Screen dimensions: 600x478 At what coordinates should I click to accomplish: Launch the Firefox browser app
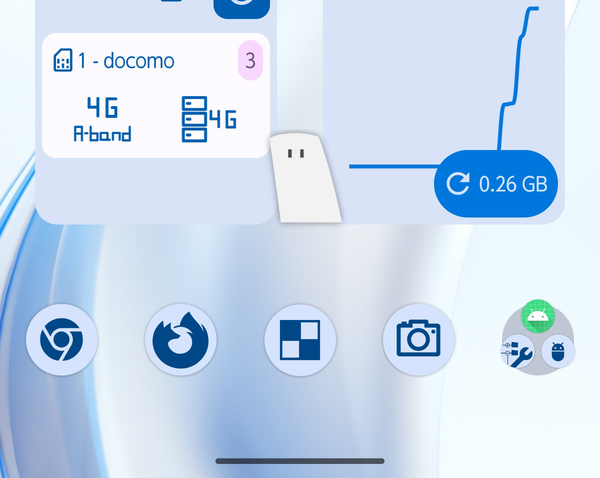point(181,340)
